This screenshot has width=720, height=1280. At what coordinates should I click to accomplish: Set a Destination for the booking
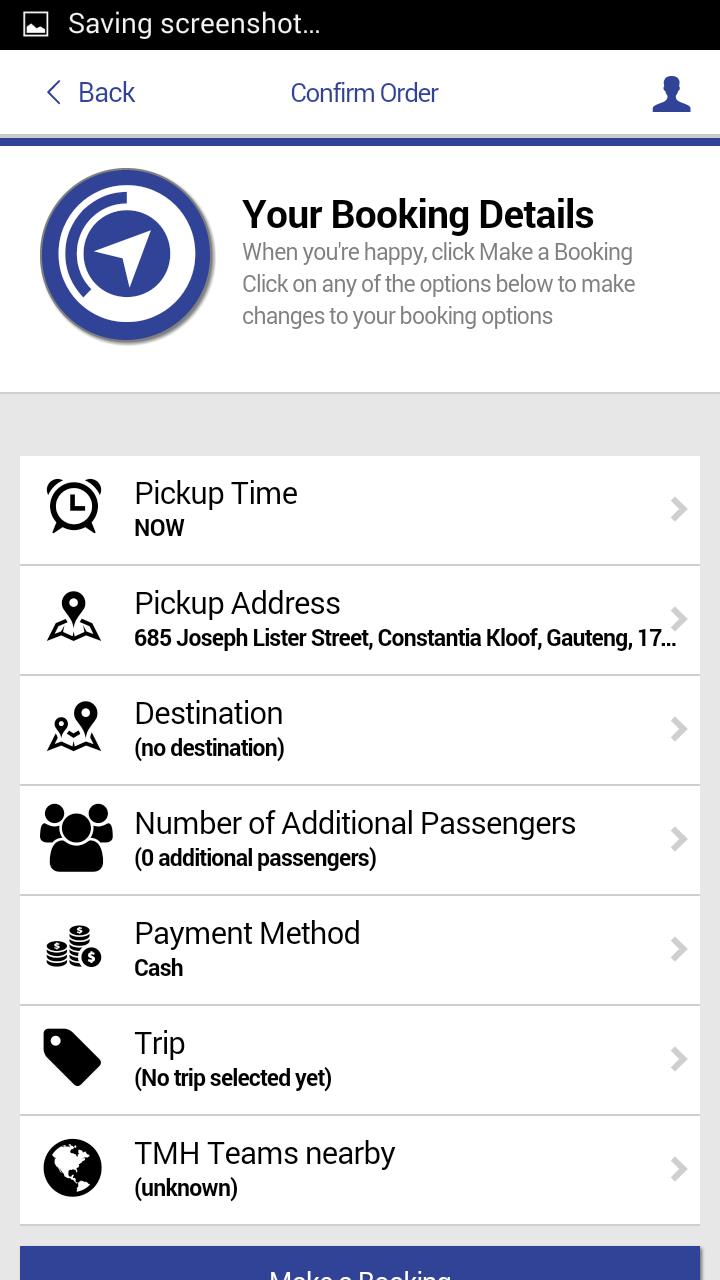360,730
